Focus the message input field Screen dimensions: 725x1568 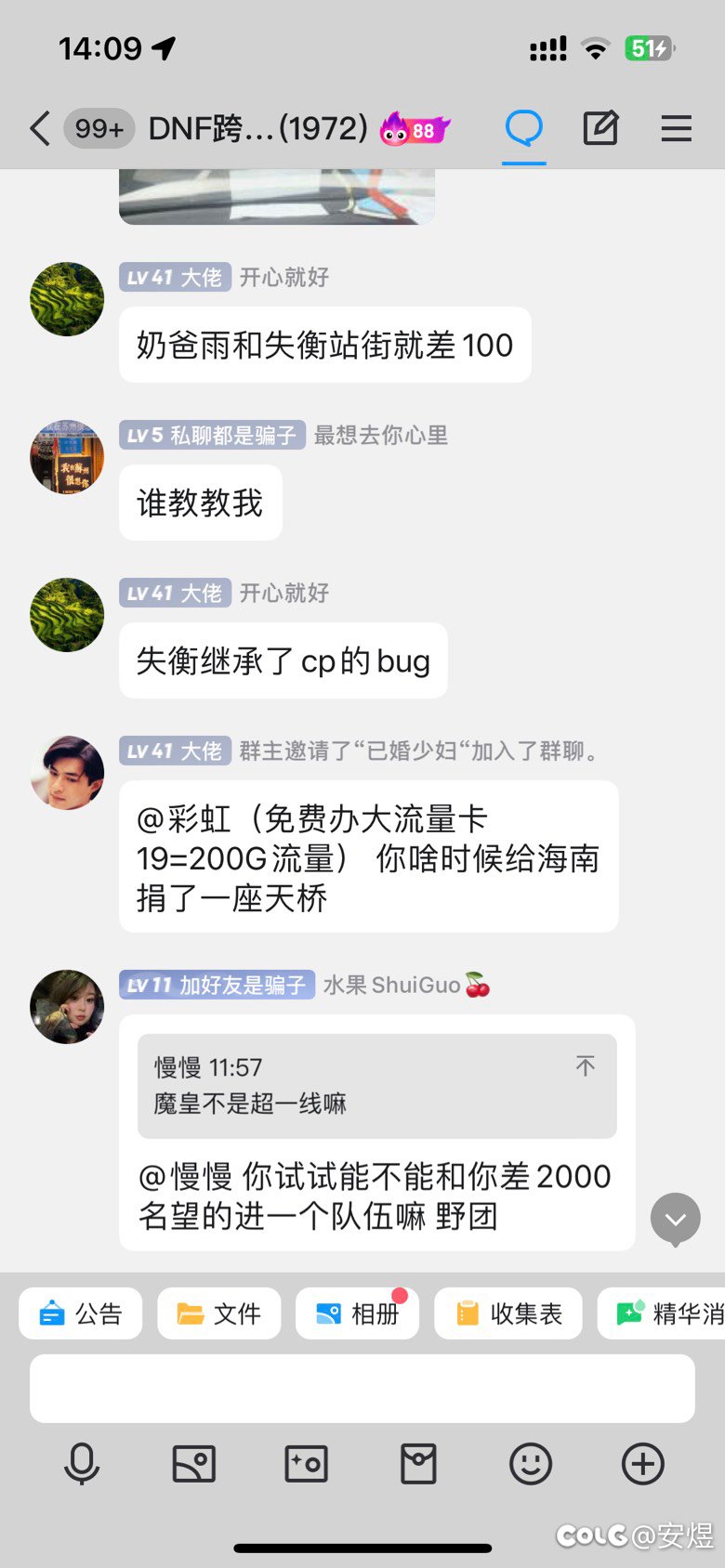[x=362, y=1389]
